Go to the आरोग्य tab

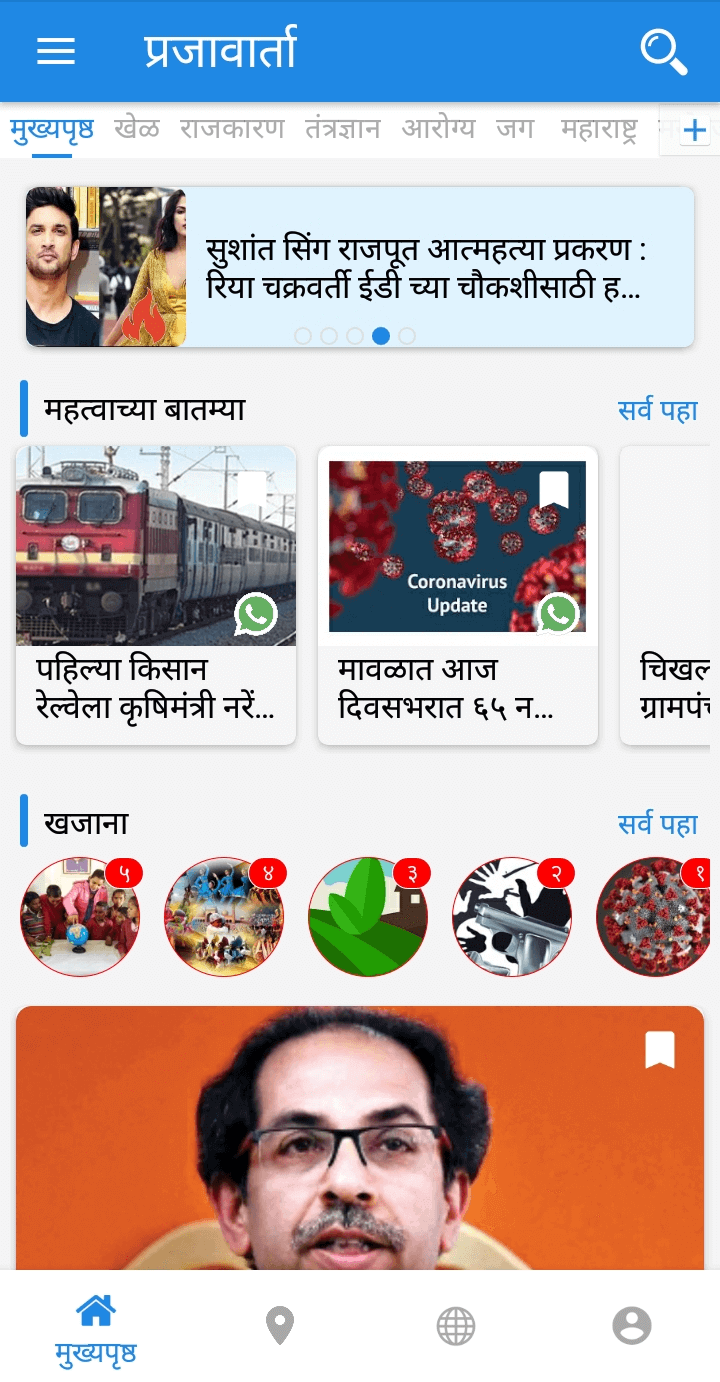(x=438, y=129)
